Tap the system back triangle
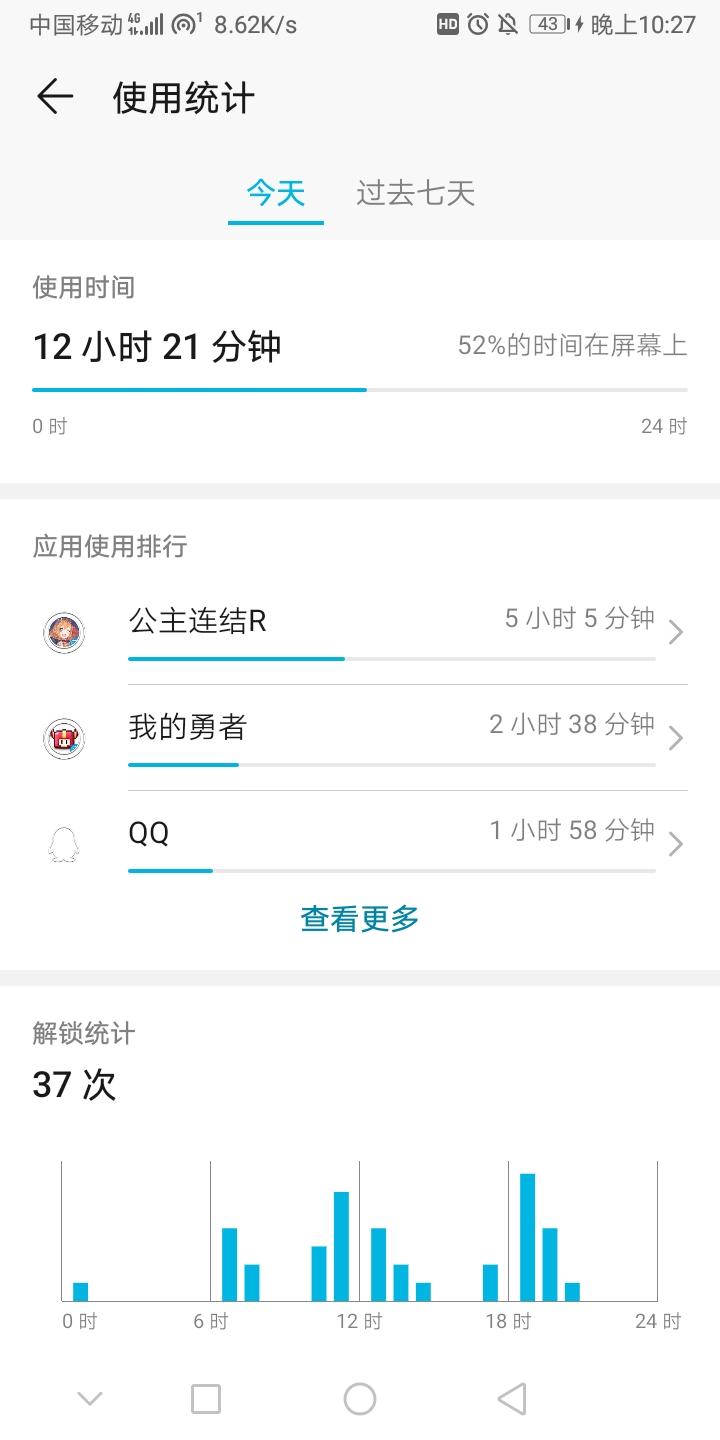This screenshot has width=720, height=1440. (512, 1398)
